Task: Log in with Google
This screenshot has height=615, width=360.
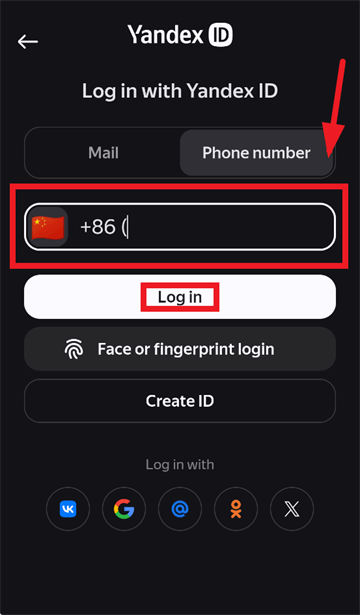Action: click(x=124, y=509)
